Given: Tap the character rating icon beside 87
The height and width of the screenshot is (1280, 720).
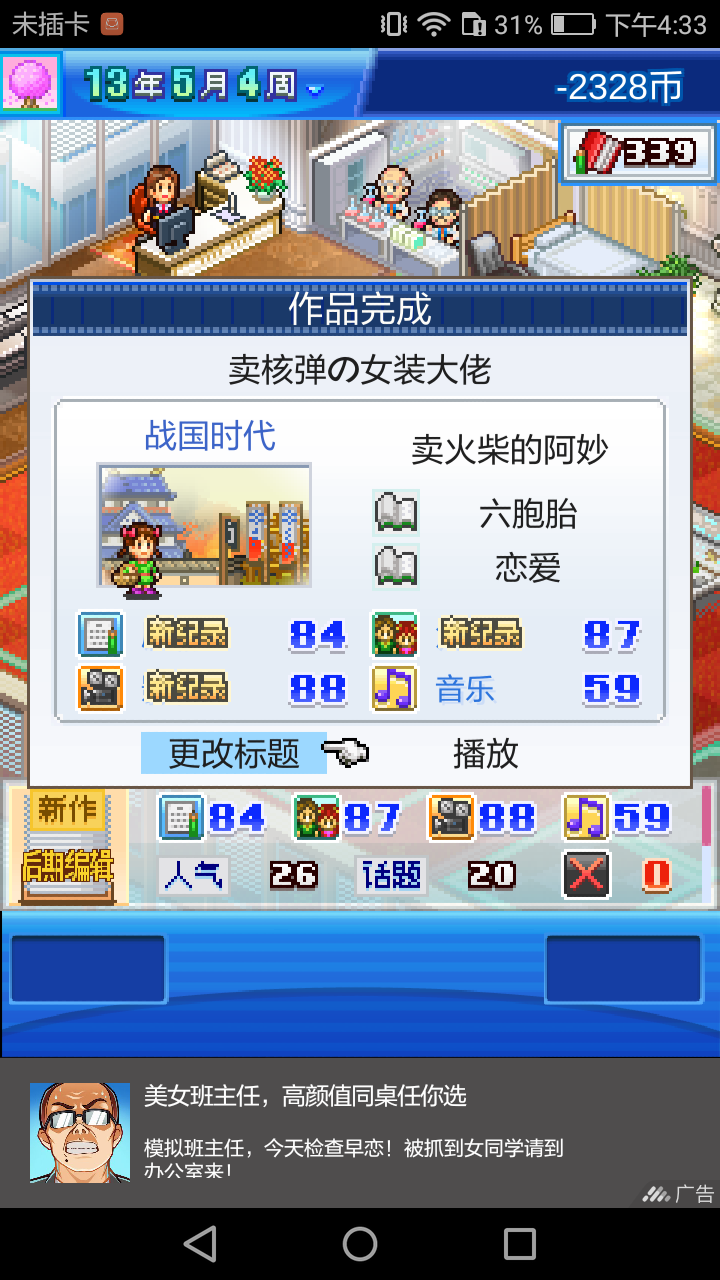Looking at the screenshot, I should (394, 635).
